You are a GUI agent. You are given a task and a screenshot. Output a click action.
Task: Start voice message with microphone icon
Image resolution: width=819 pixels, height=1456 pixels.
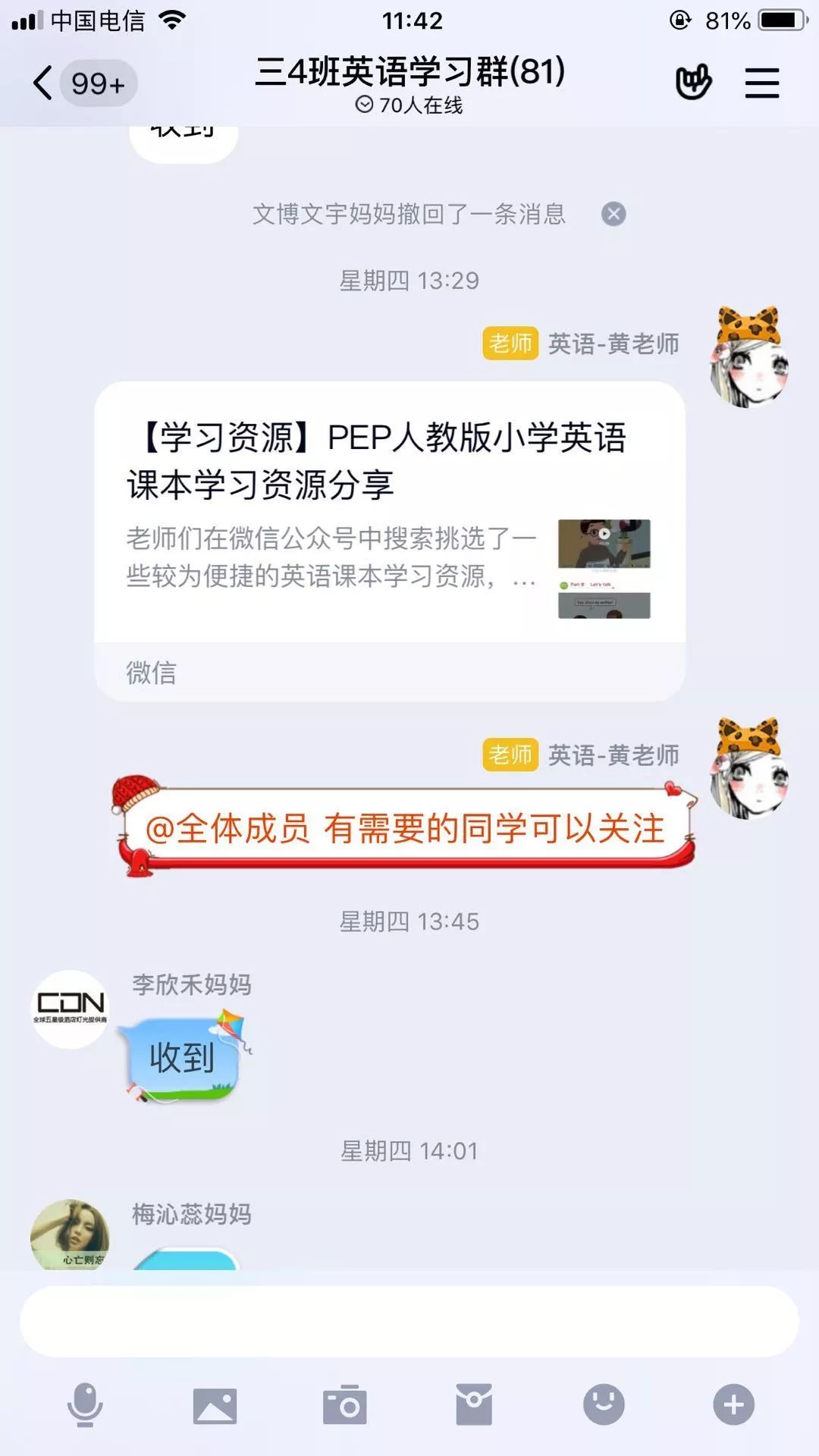(85, 1405)
